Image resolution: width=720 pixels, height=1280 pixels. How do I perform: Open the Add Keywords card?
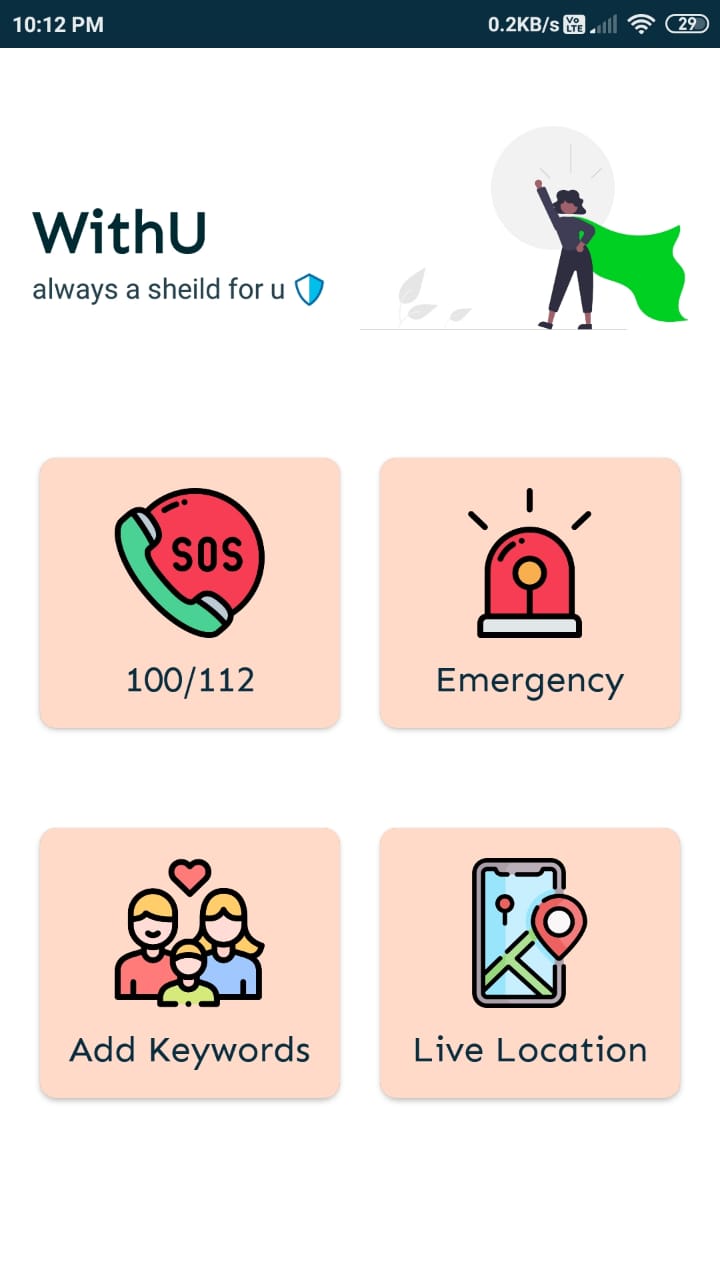click(190, 962)
